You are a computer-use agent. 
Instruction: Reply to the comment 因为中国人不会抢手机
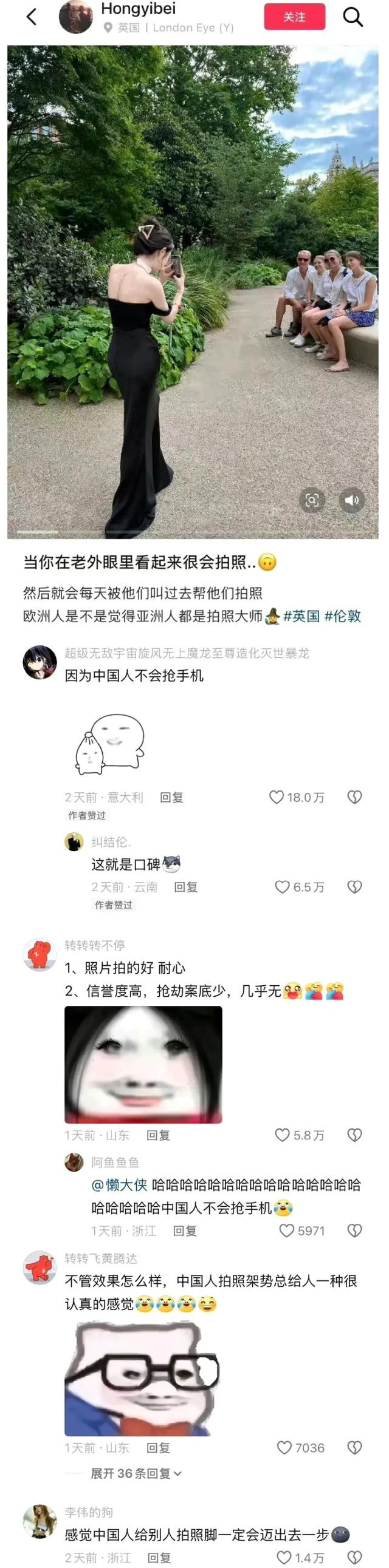point(171,798)
